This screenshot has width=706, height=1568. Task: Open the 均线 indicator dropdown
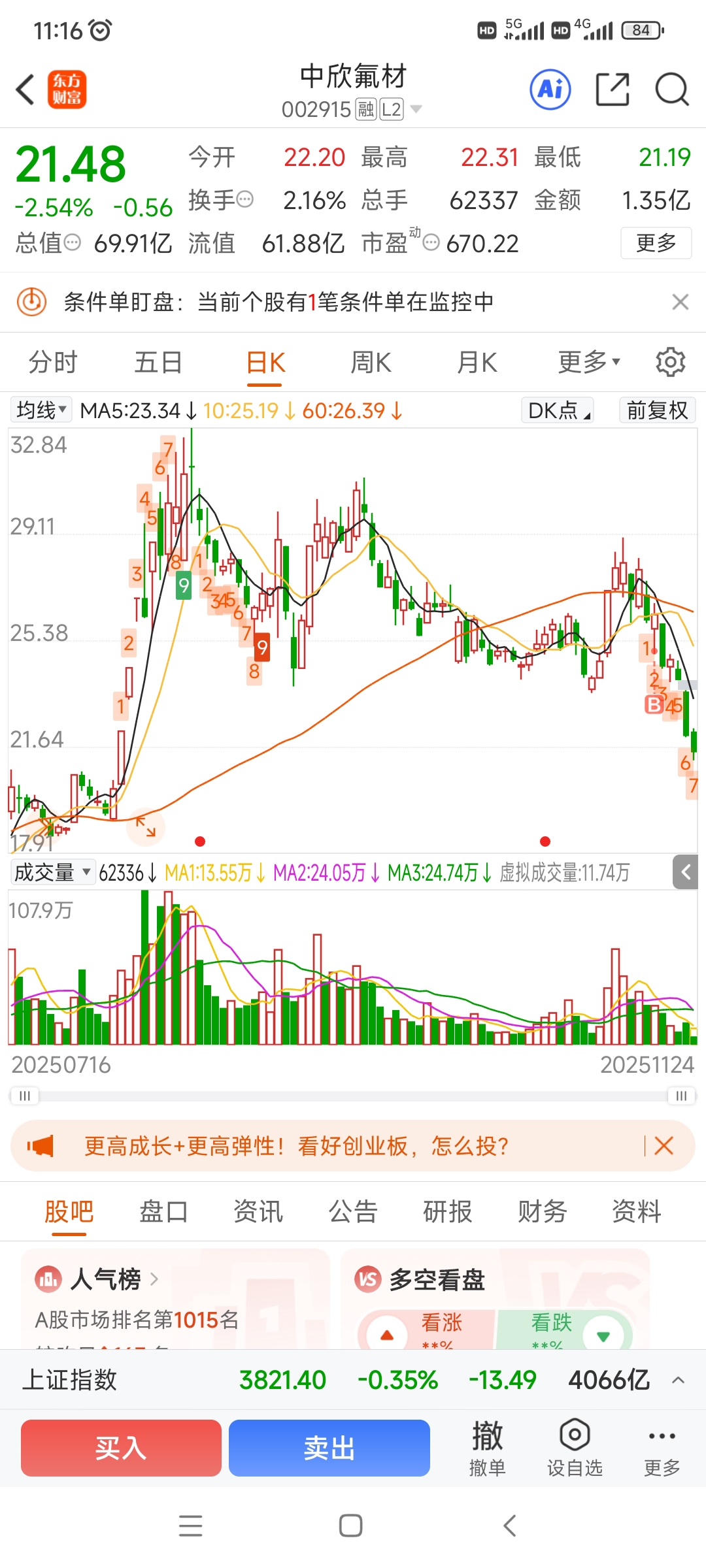coord(41,410)
